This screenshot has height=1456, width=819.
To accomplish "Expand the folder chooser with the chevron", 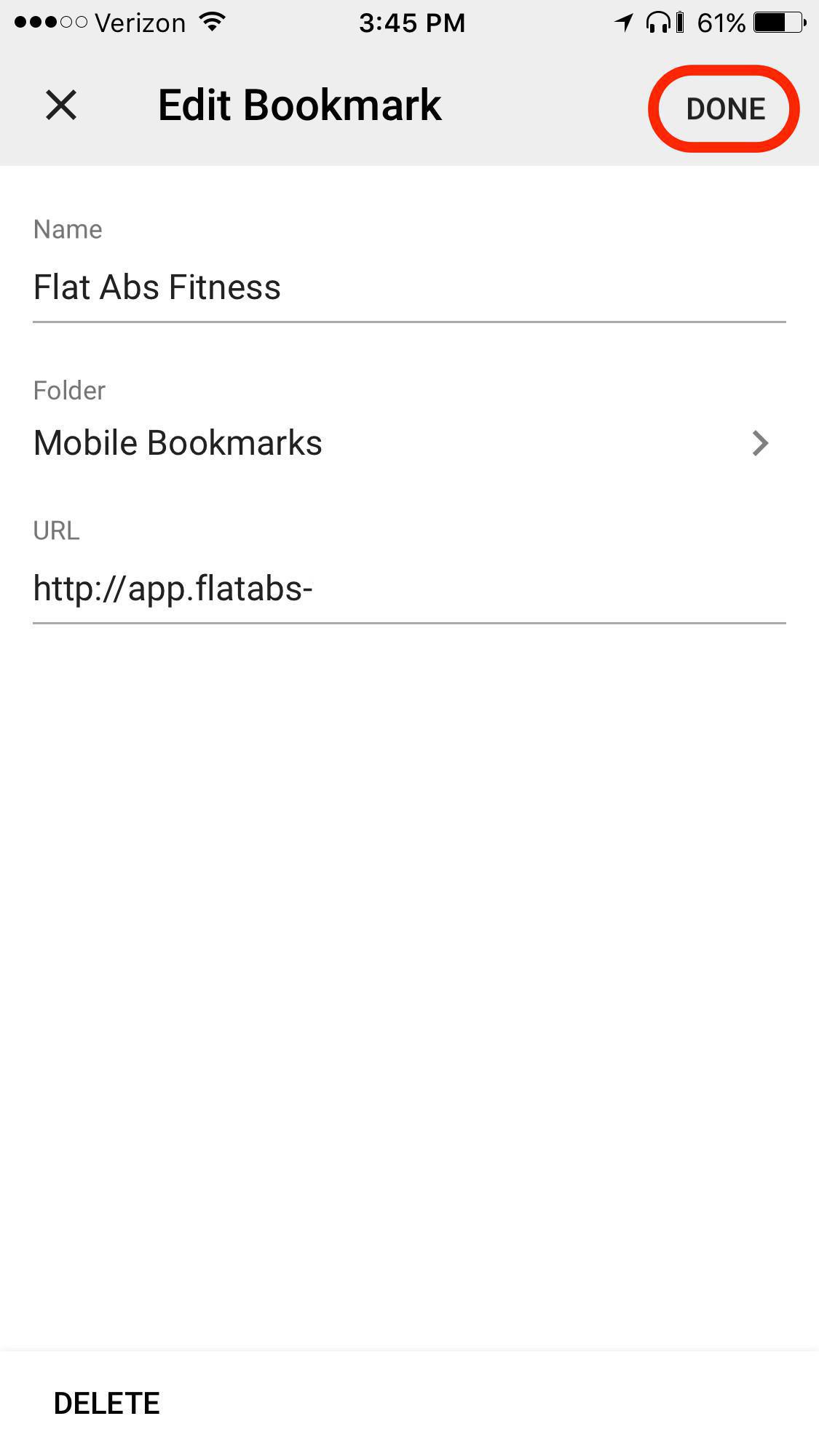I will coord(759,443).
